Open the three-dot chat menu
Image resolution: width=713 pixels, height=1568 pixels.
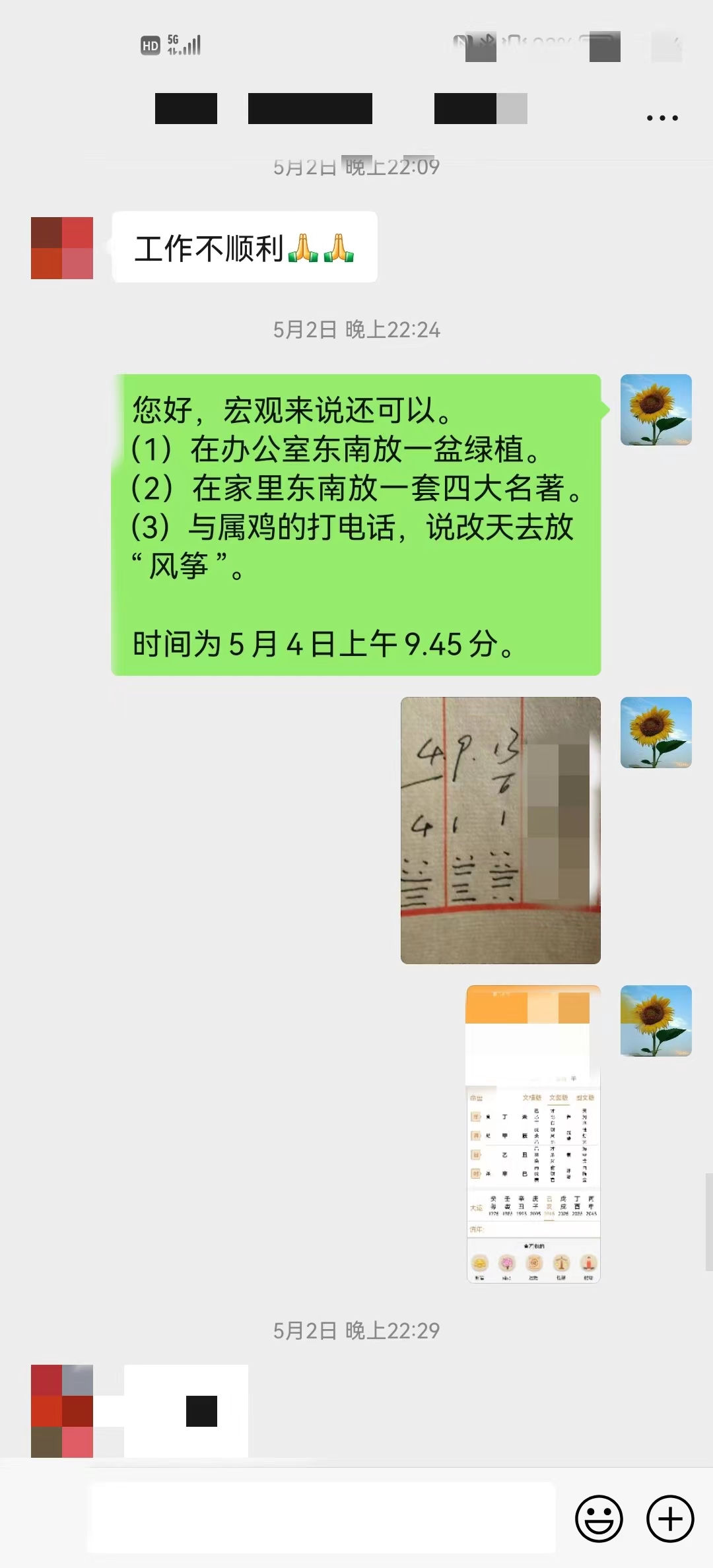coord(662,118)
